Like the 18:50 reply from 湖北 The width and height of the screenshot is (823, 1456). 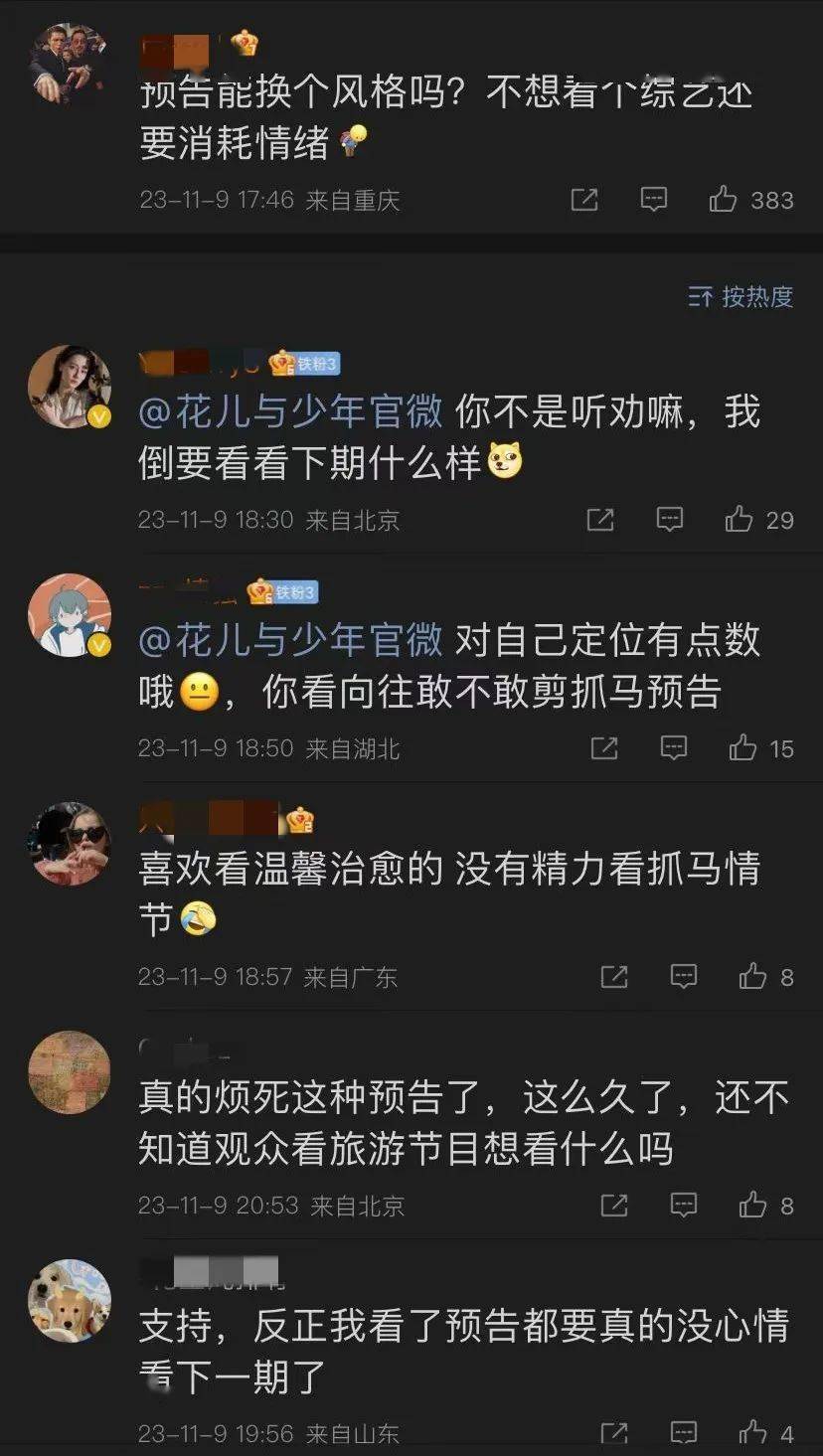click(743, 747)
